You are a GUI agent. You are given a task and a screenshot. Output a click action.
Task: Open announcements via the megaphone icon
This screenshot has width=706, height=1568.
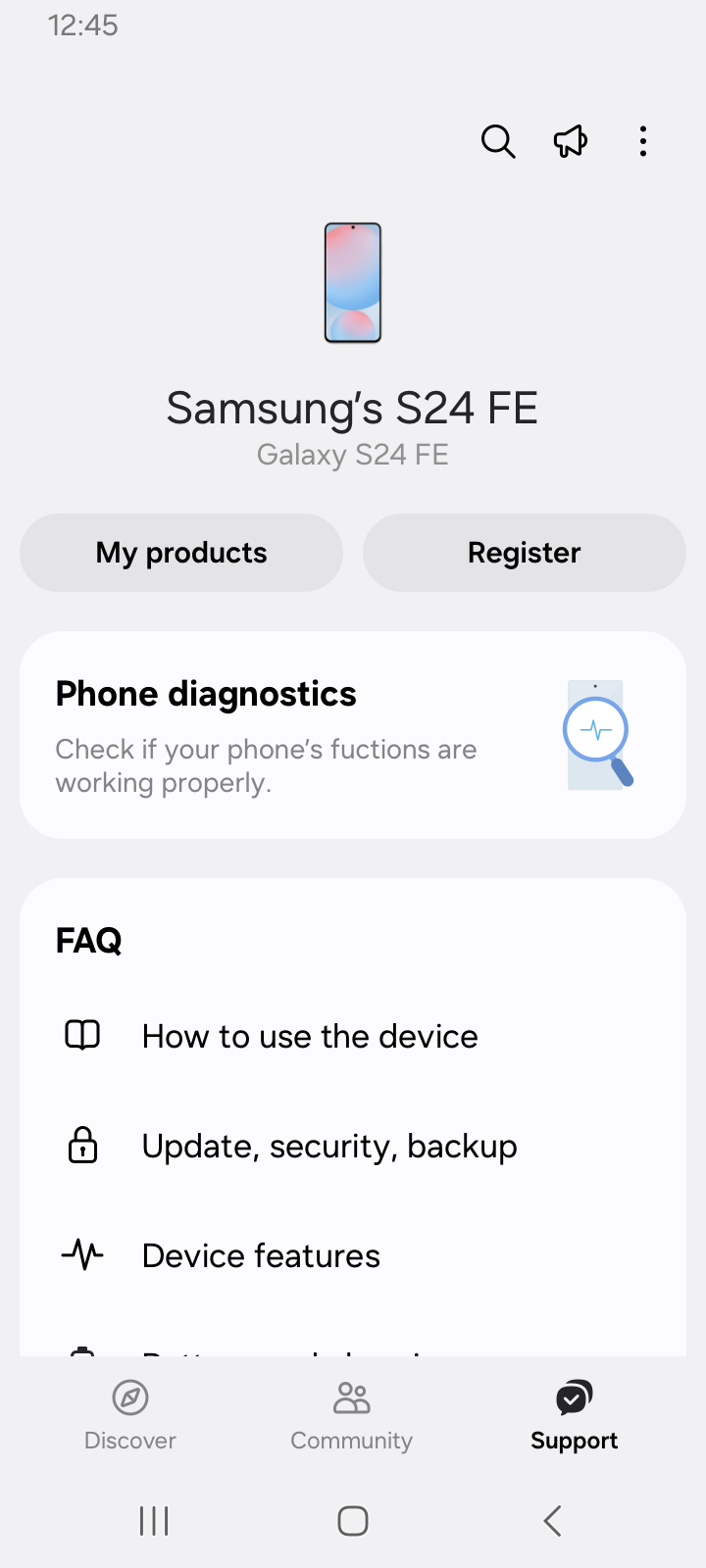[x=570, y=141]
